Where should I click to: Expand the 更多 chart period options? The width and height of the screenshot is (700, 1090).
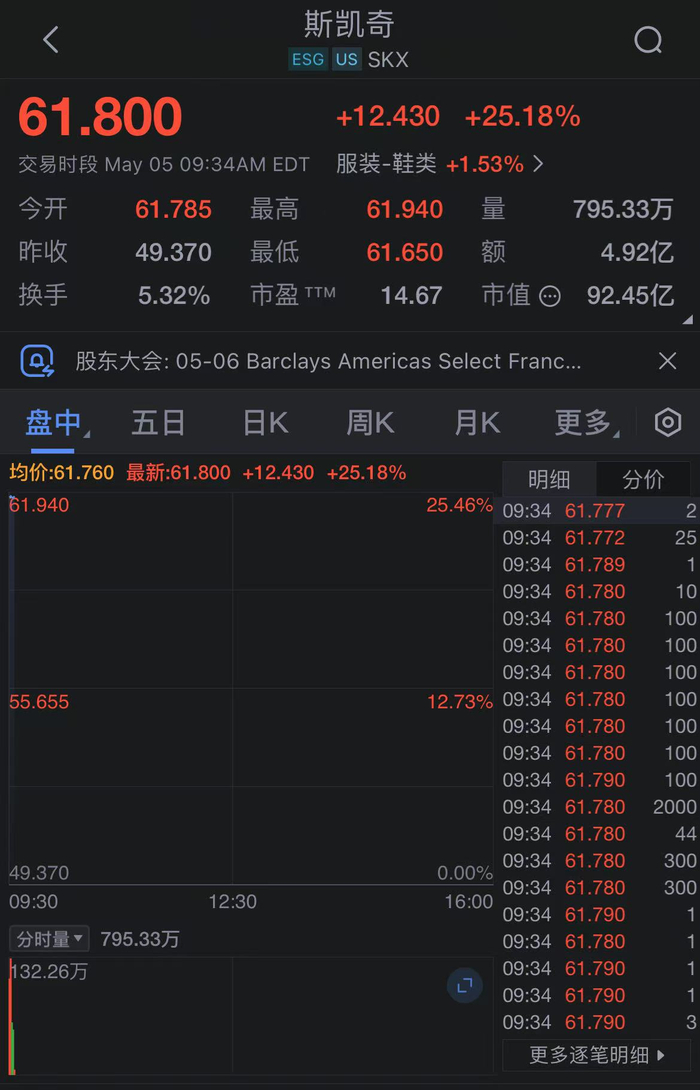(x=583, y=423)
